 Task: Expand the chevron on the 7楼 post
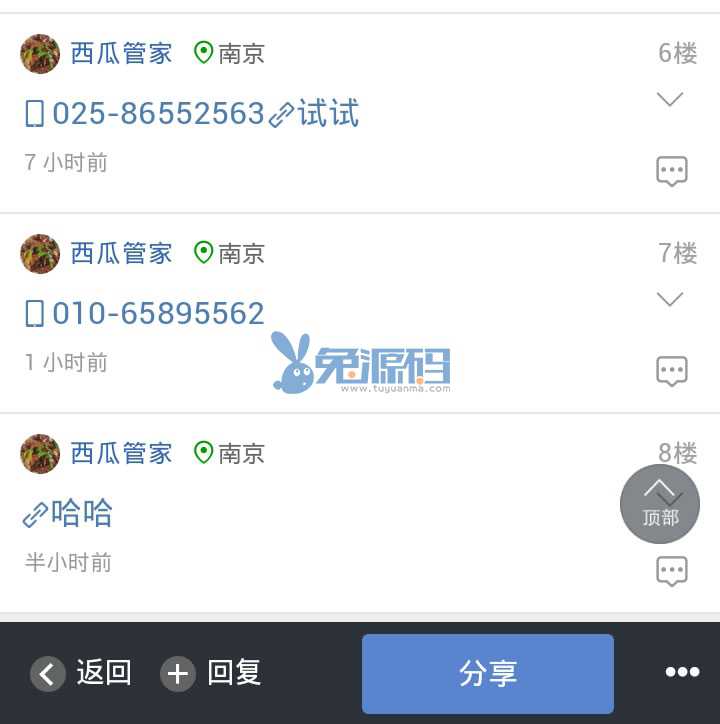669,299
